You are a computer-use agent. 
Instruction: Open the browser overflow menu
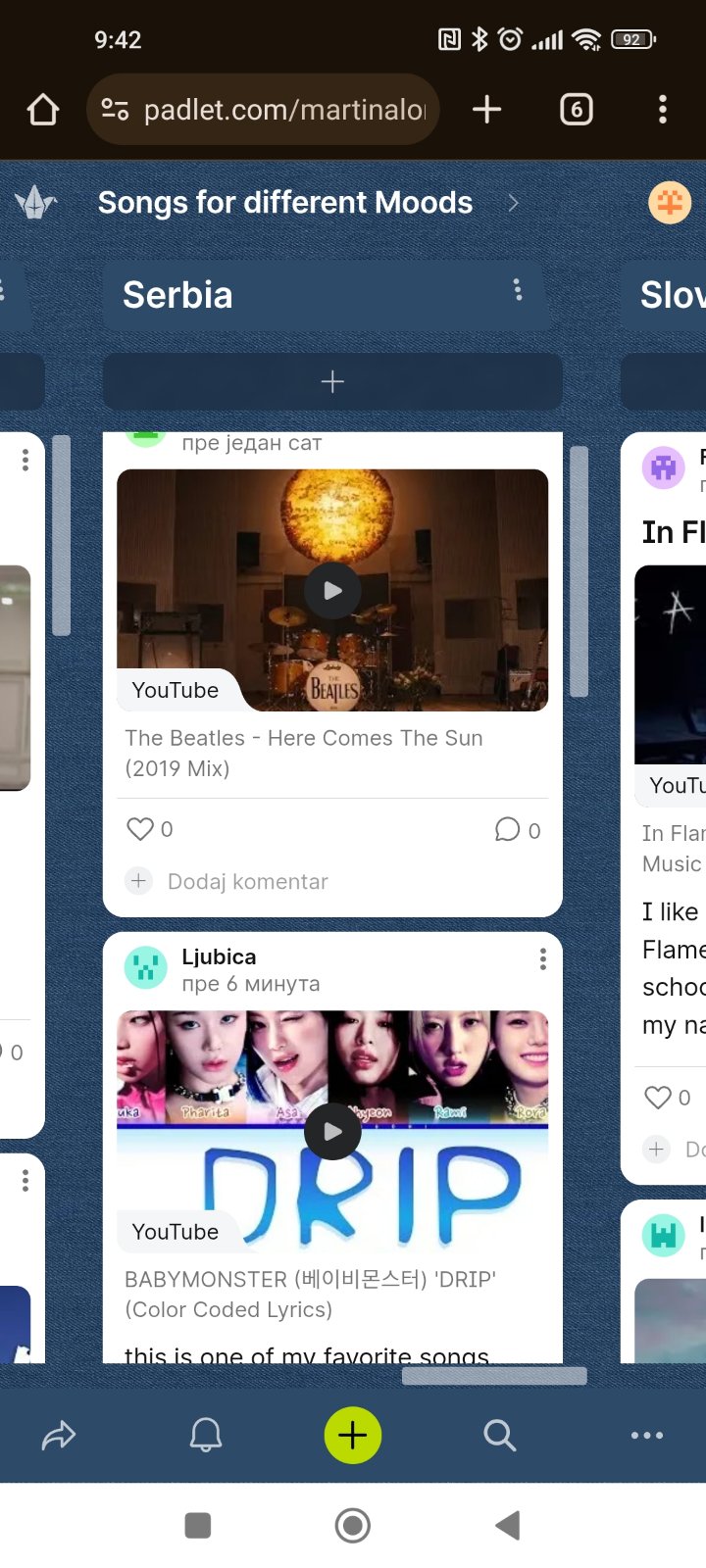(663, 110)
